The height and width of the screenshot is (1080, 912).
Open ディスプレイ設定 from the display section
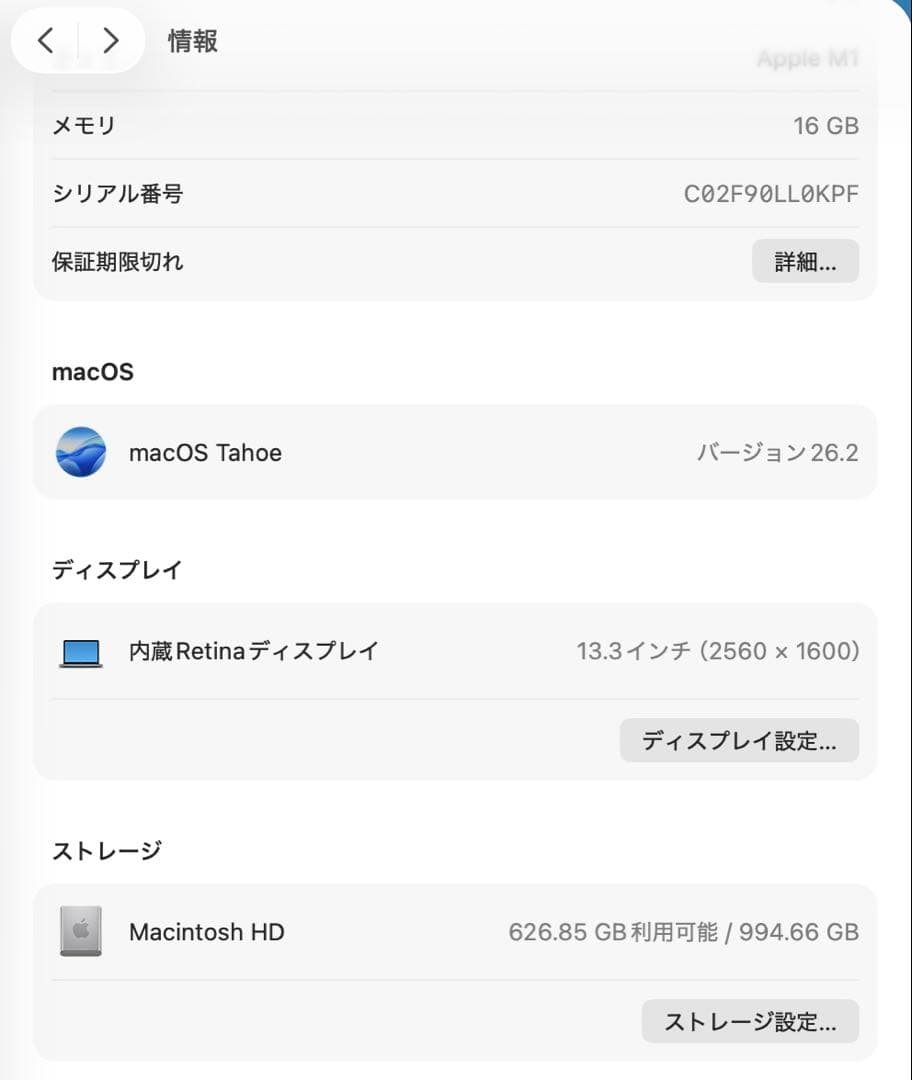pos(739,740)
